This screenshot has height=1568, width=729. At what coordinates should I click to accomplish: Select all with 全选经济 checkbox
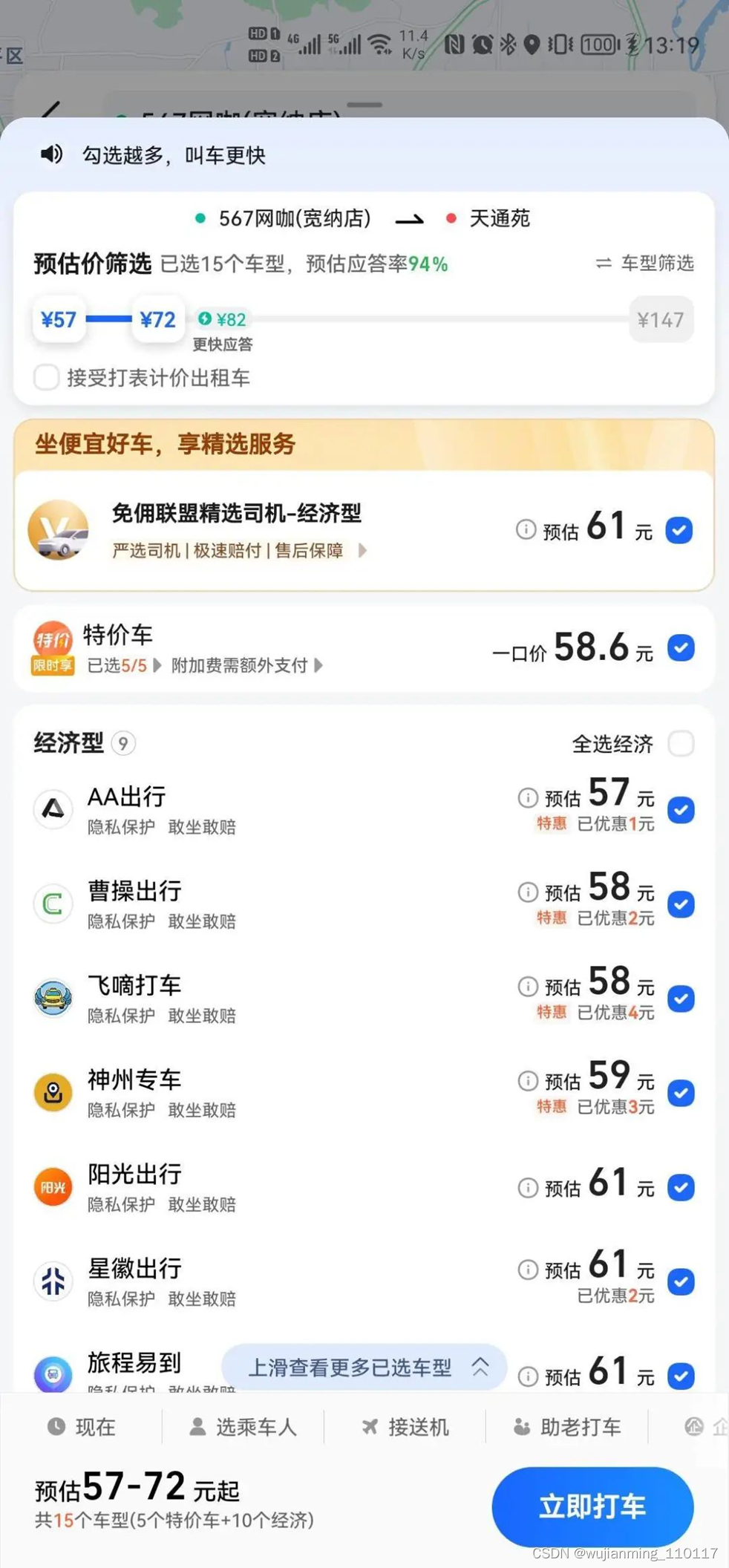(680, 743)
